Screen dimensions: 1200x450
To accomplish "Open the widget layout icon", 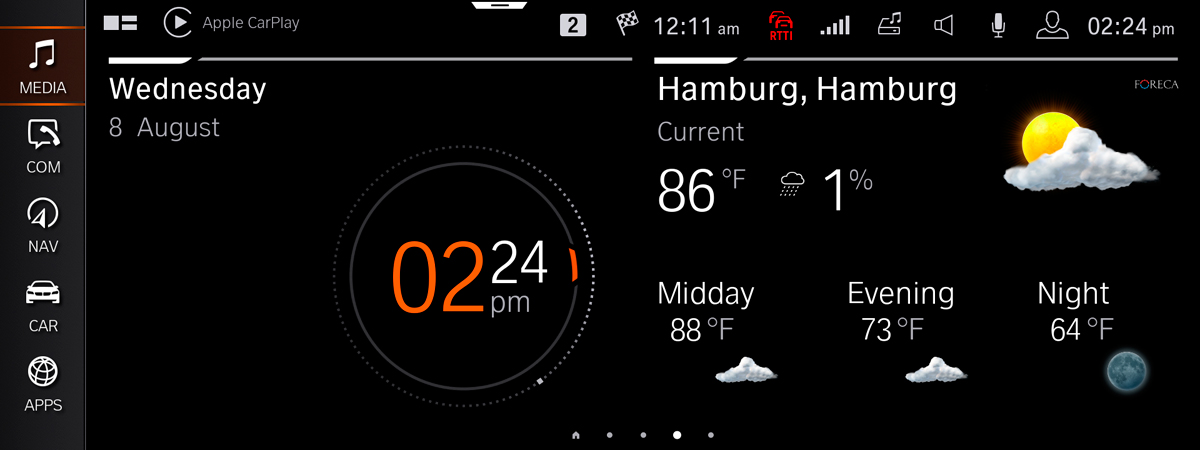I will (120, 23).
